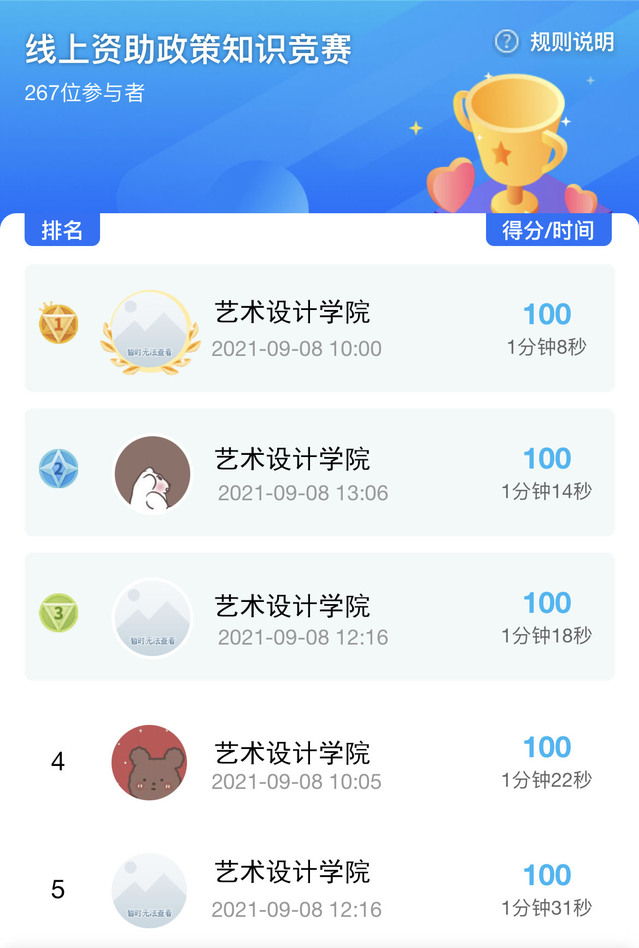
Task: Open the first place entry timed 1分钟8秒
Action: pyautogui.click(x=319, y=328)
